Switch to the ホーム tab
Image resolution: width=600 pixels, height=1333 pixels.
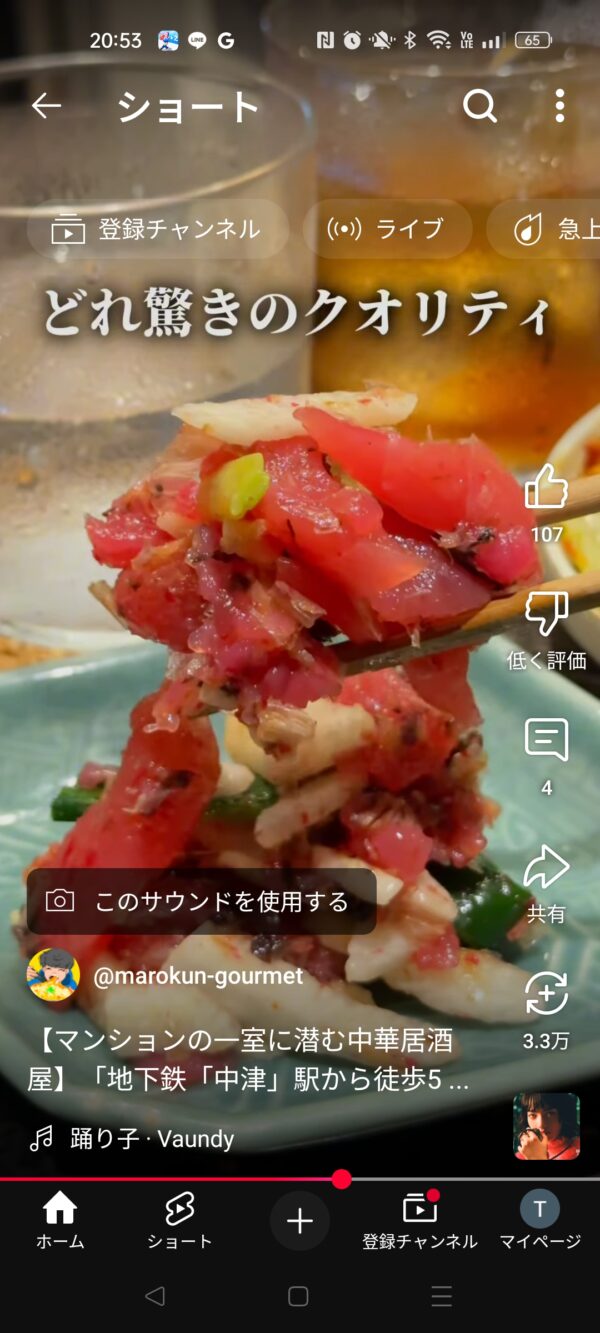(x=60, y=1221)
